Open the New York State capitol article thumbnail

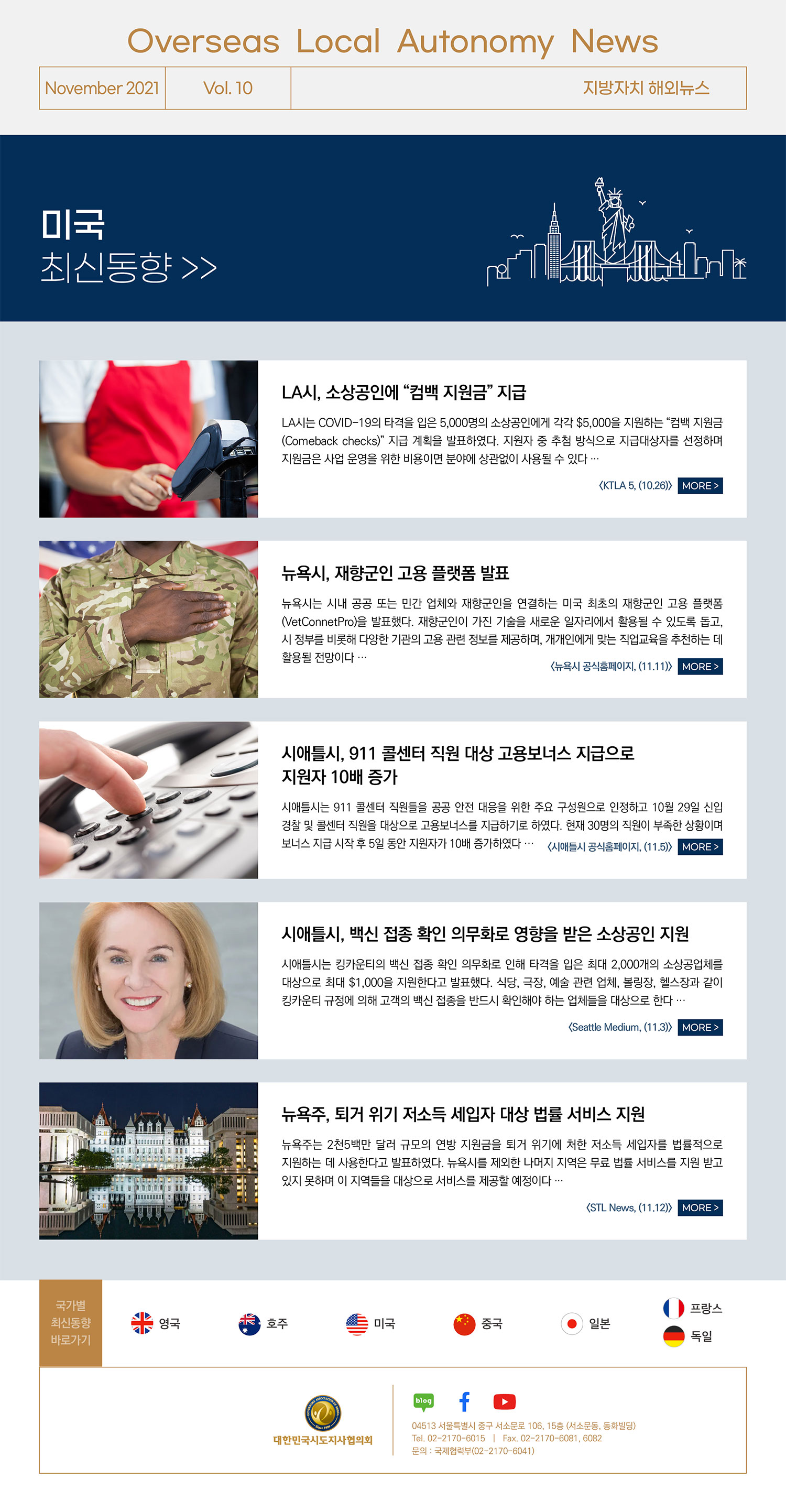(x=148, y=1160)
